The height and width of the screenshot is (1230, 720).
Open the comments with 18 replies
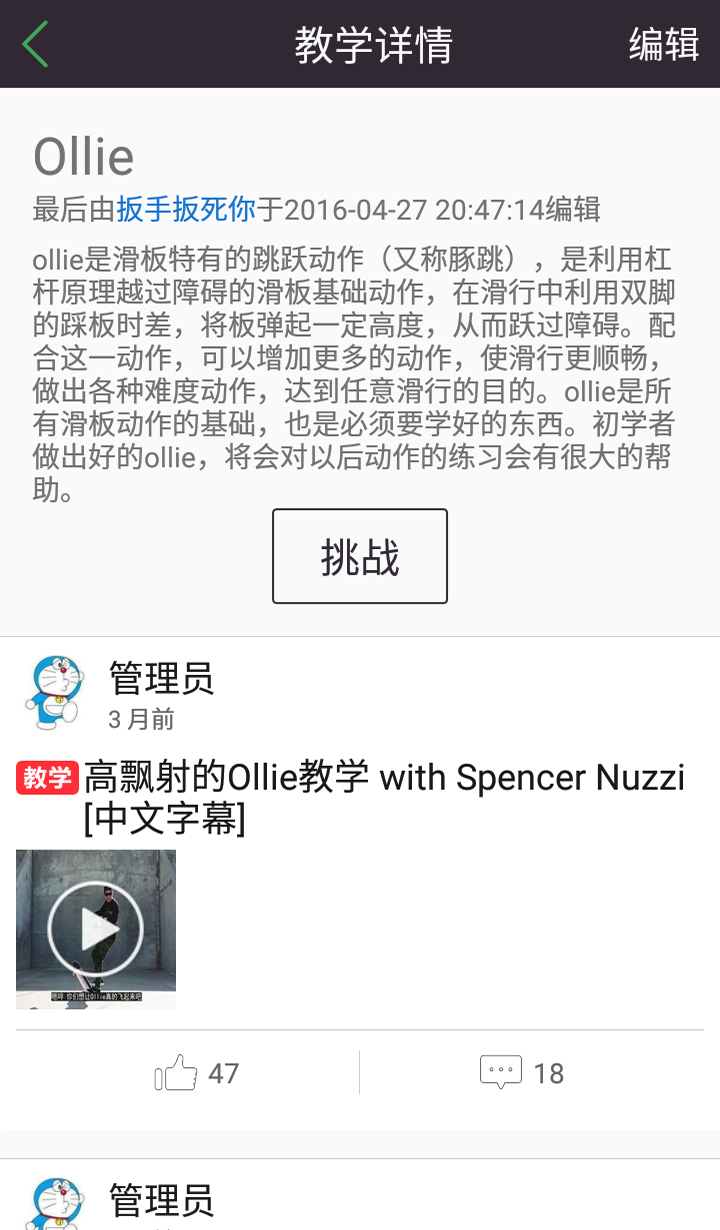522,1073
